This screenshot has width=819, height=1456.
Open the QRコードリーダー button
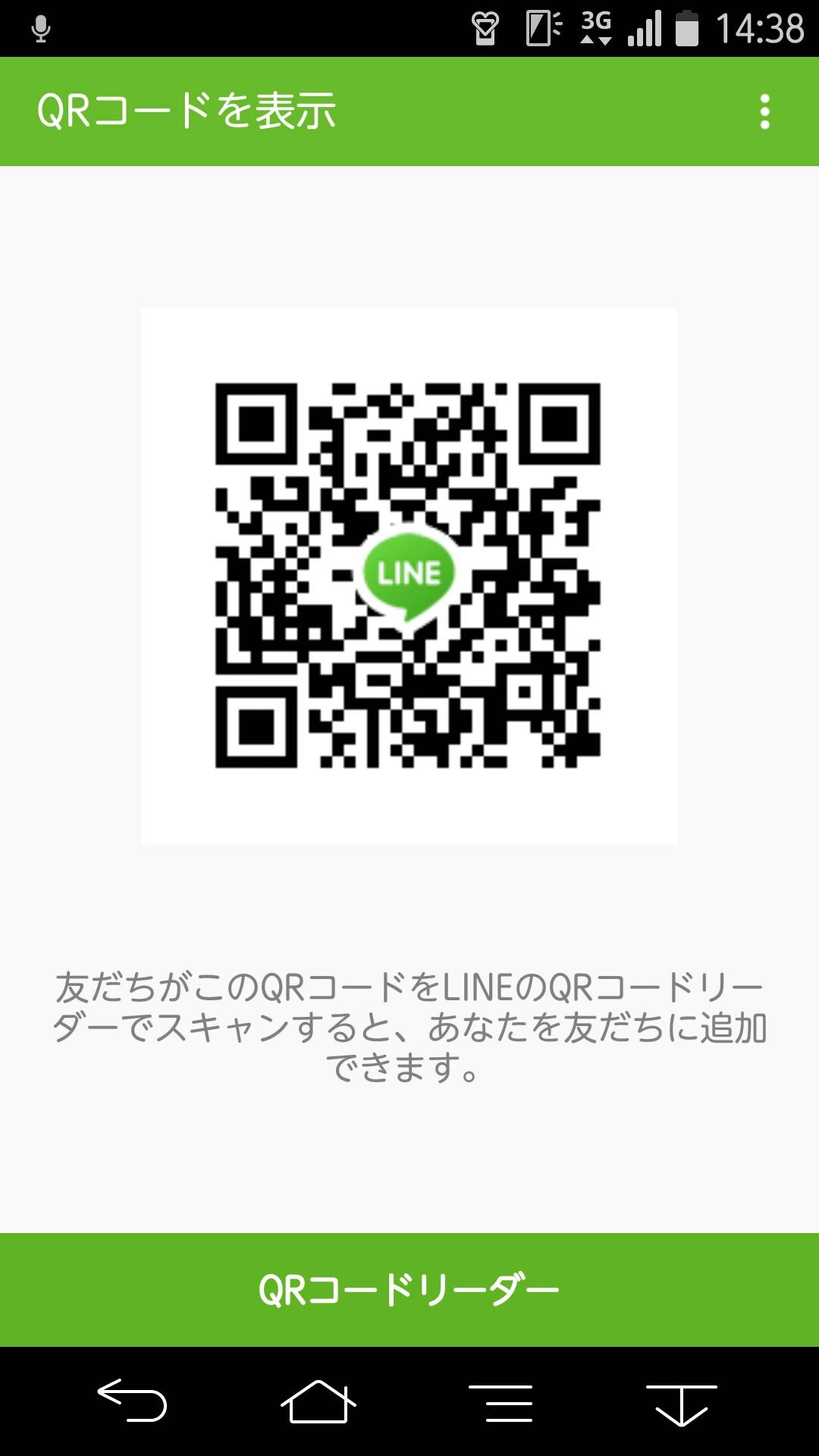point(409,1289)
